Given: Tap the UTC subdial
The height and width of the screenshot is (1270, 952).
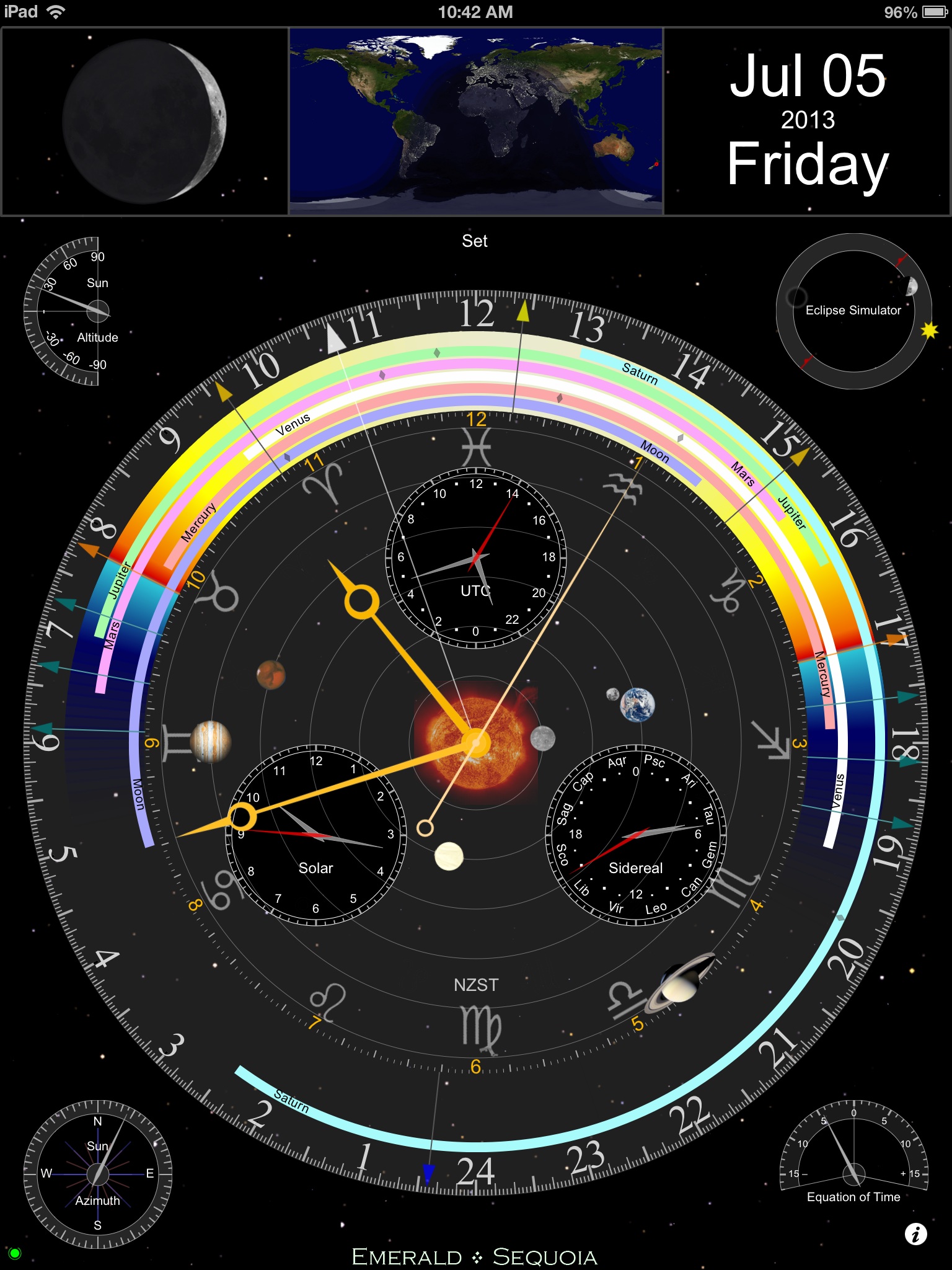Looking at the screenshot, I should (x=476, y=558).
